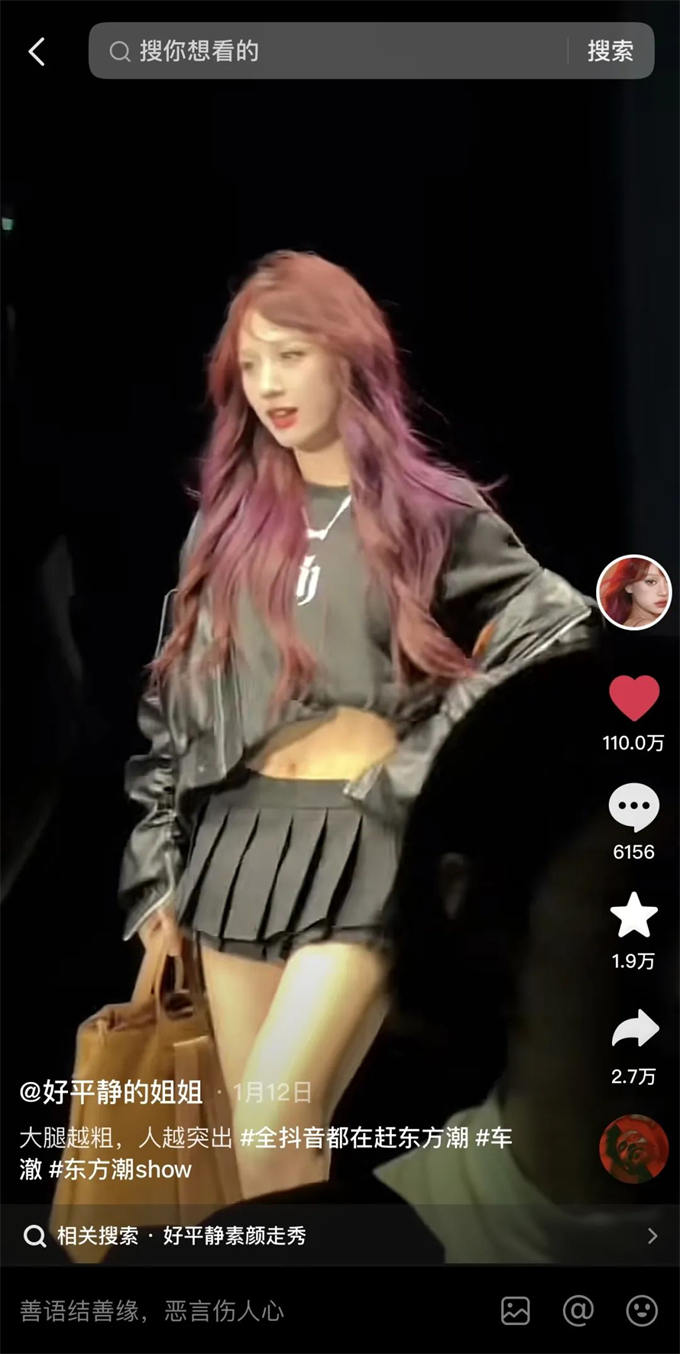Like this video with the heart
The image size is (680, 1354).
634,698
